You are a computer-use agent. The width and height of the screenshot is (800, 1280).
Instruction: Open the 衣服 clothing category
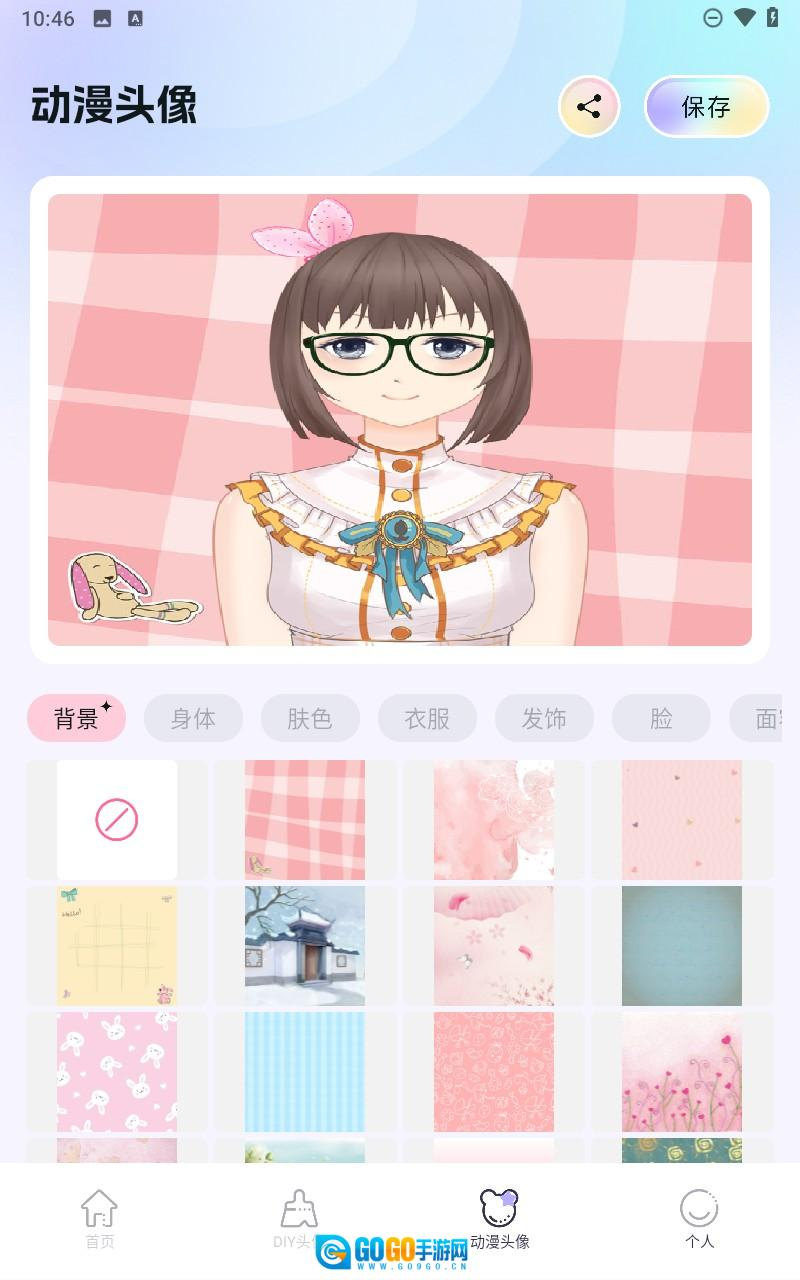tap(427, 718)
